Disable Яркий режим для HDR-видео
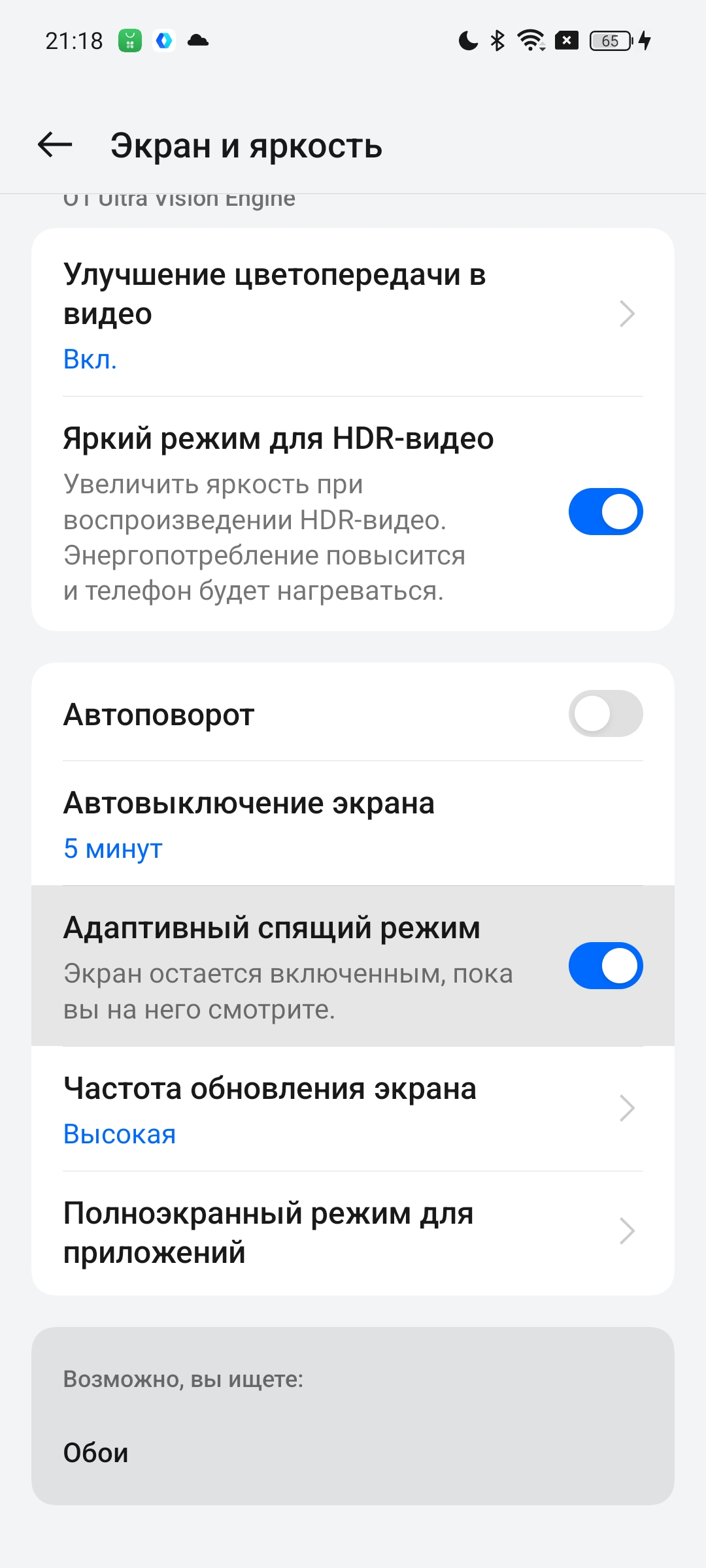This screenshot has height=1568, width=706. click(605, 512)
